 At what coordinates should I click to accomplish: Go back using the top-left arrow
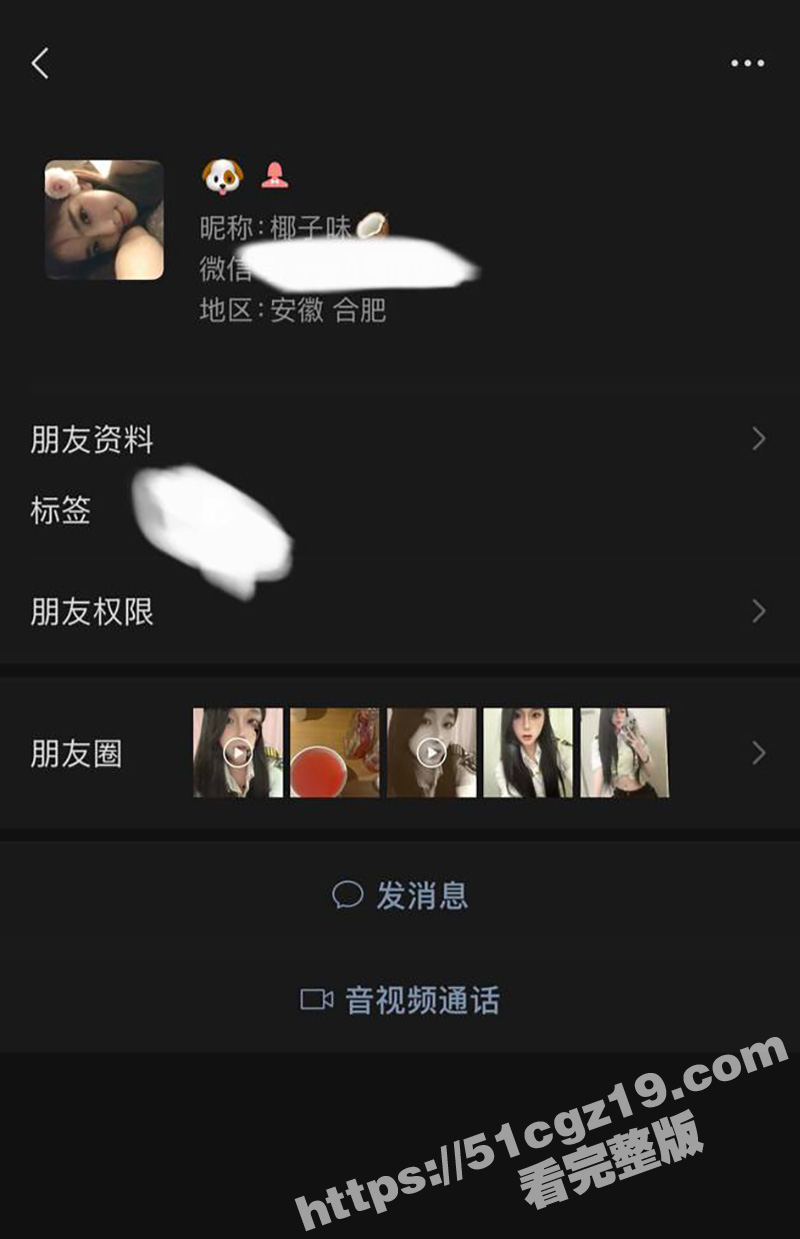point(40,64)
